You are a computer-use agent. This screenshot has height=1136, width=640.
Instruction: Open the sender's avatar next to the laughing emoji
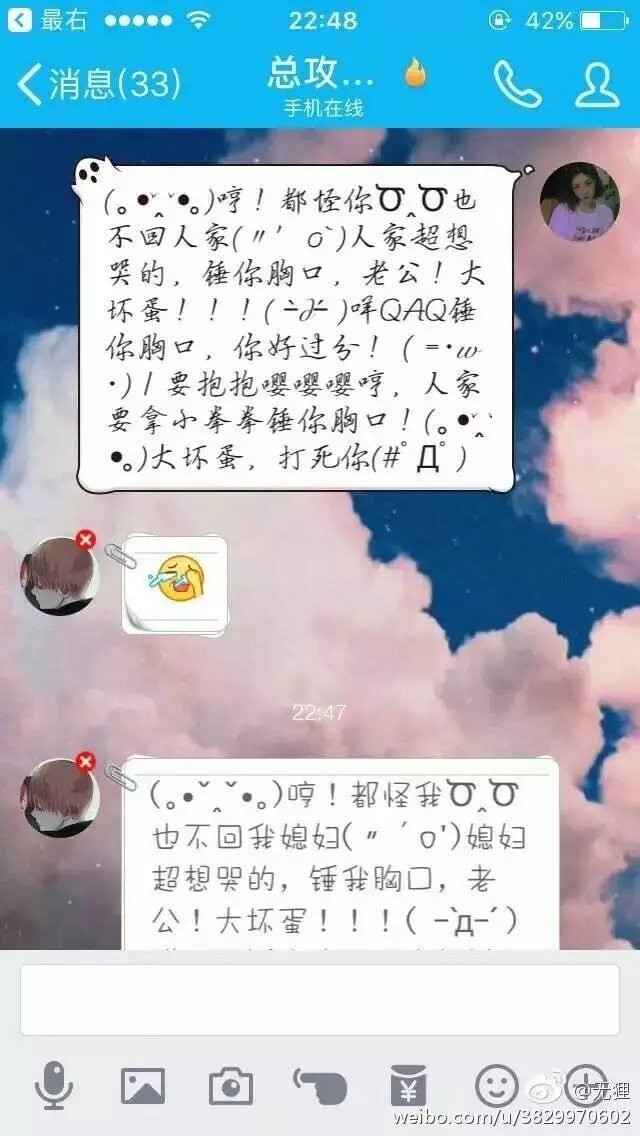click(x=59, y=575)
